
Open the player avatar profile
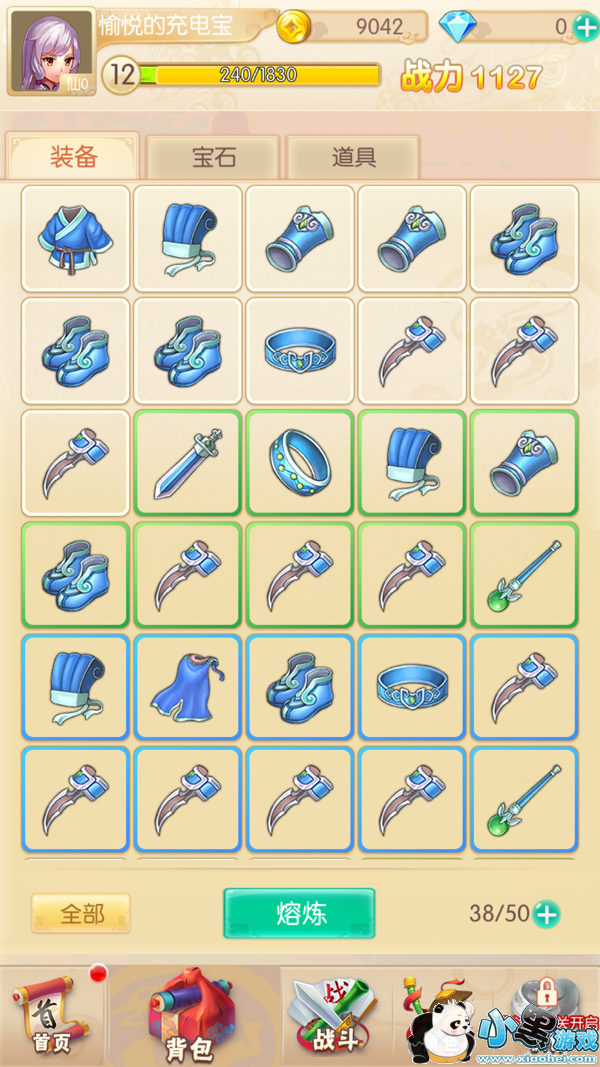(52, 51)
